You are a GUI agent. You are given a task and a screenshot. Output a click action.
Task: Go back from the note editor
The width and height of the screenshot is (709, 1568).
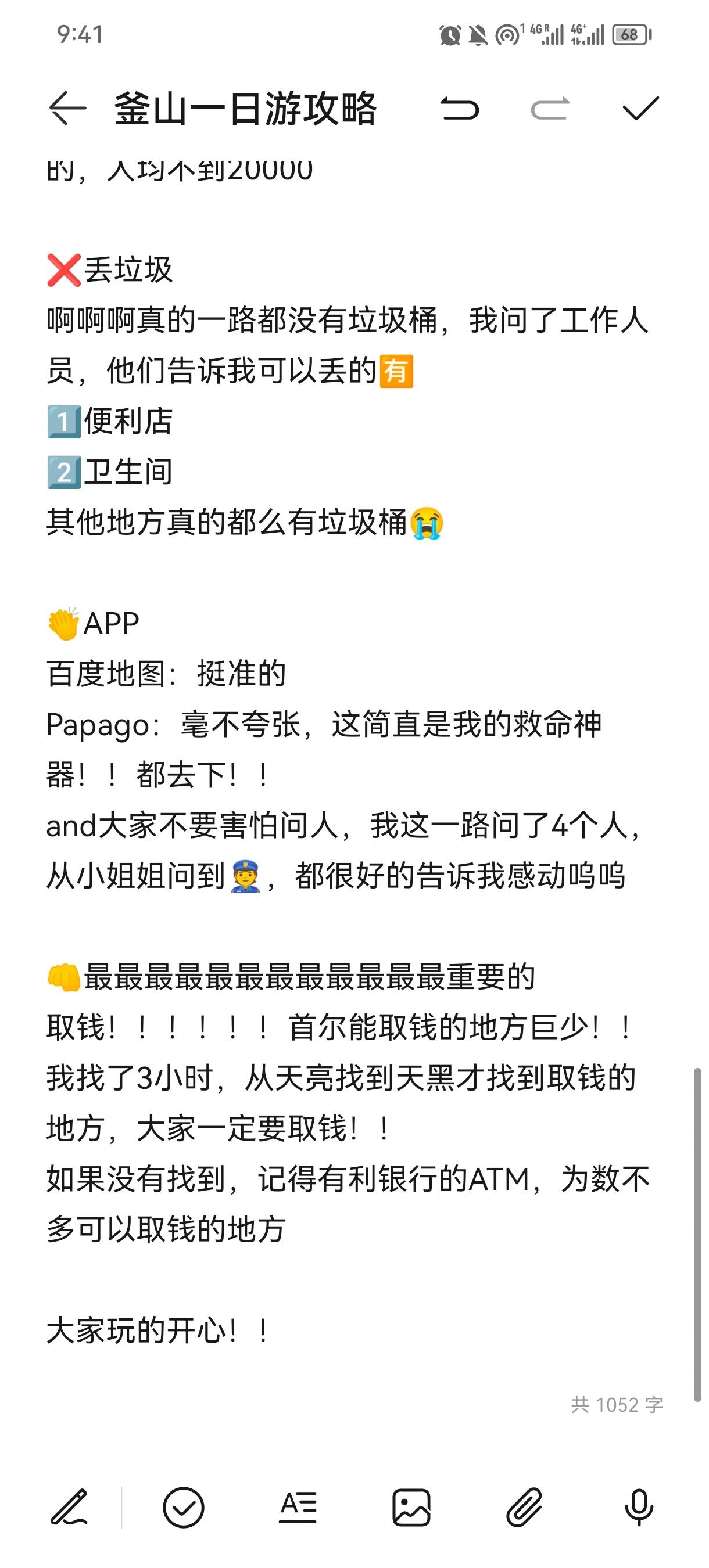67,109
